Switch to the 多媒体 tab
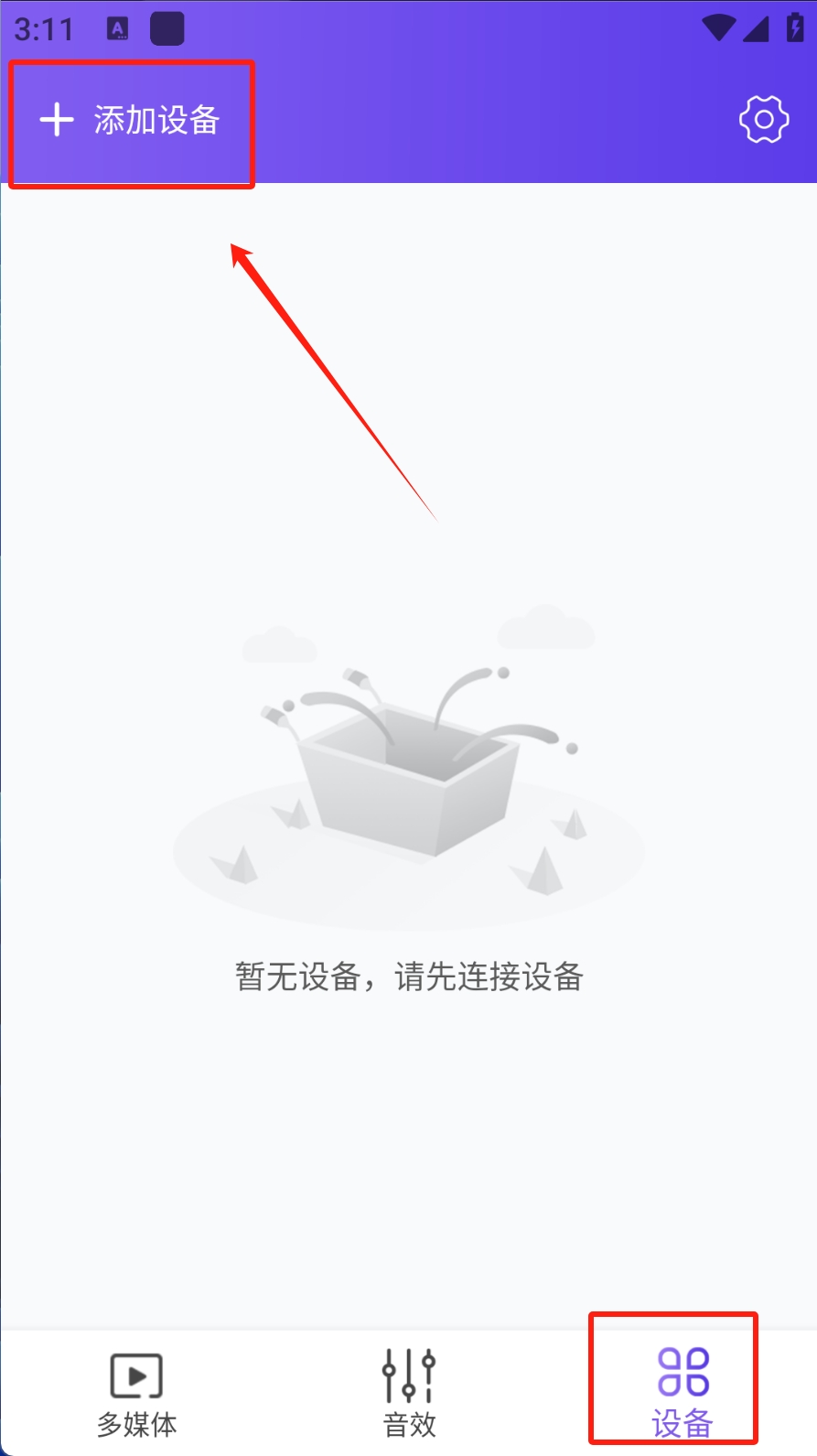 point(136,1393)
